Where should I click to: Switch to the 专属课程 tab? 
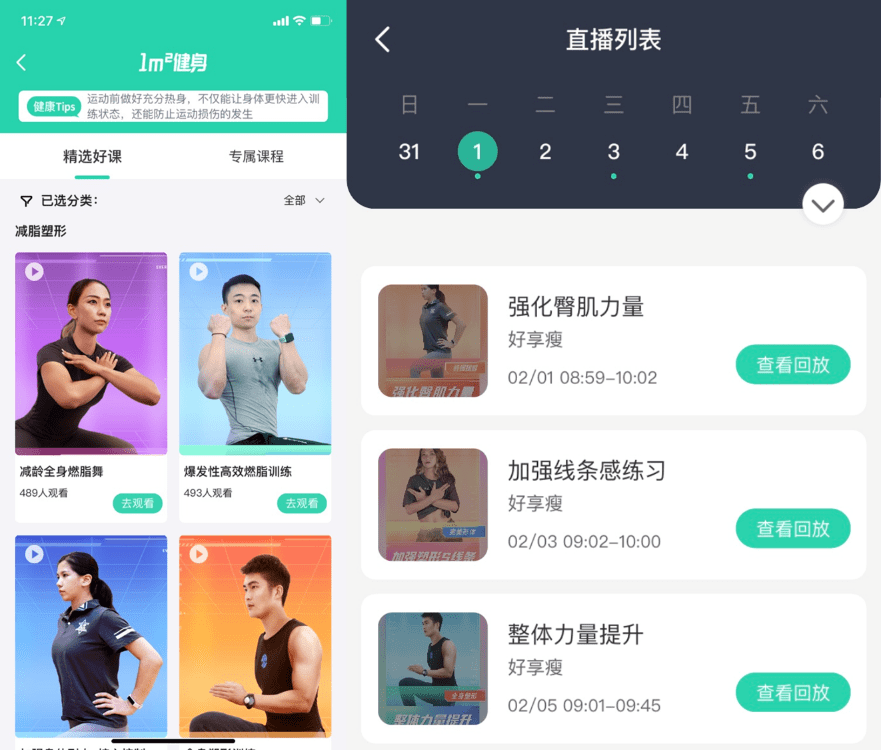(256, 156)
